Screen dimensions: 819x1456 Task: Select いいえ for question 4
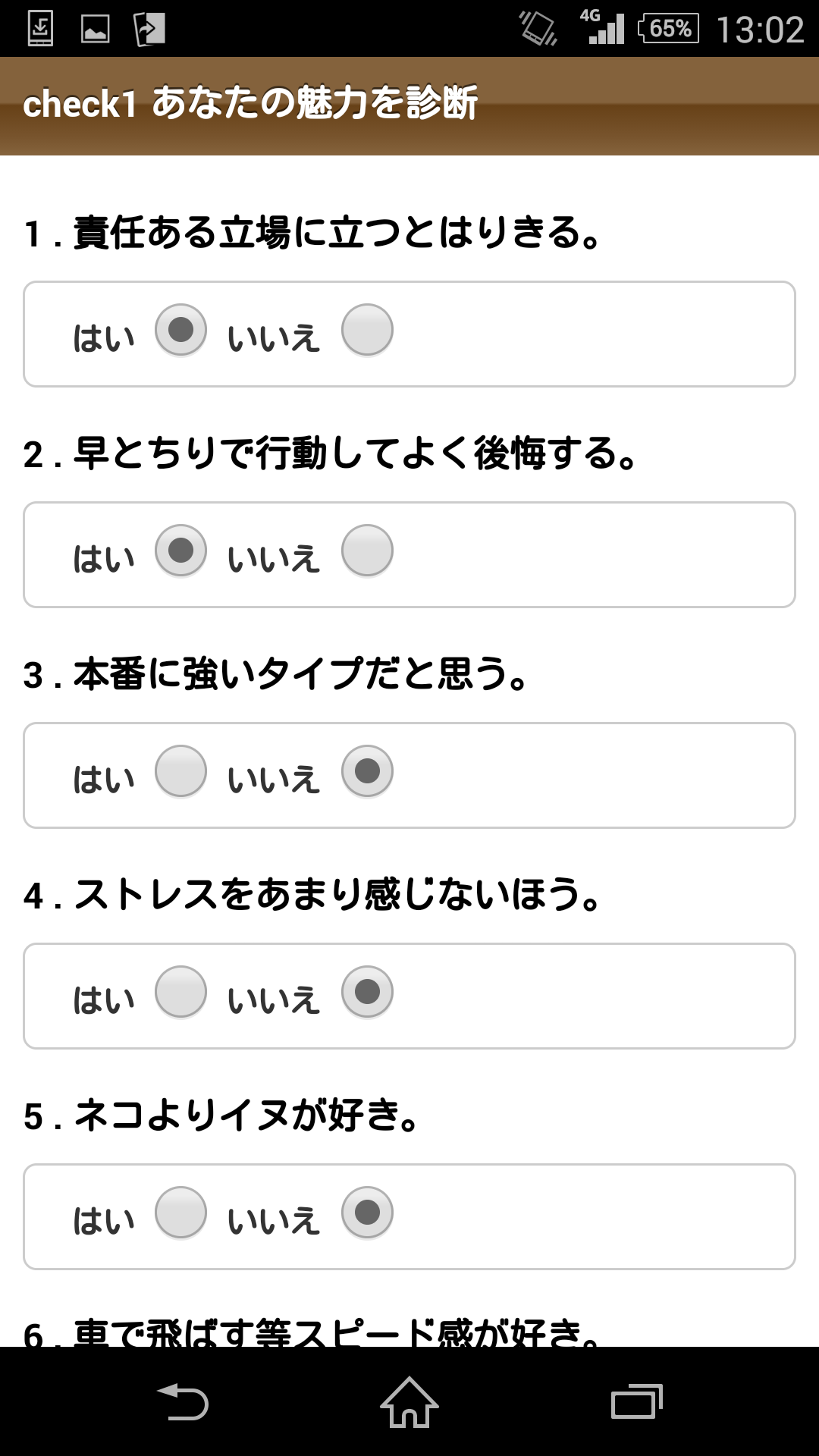(x=368, y=994)
